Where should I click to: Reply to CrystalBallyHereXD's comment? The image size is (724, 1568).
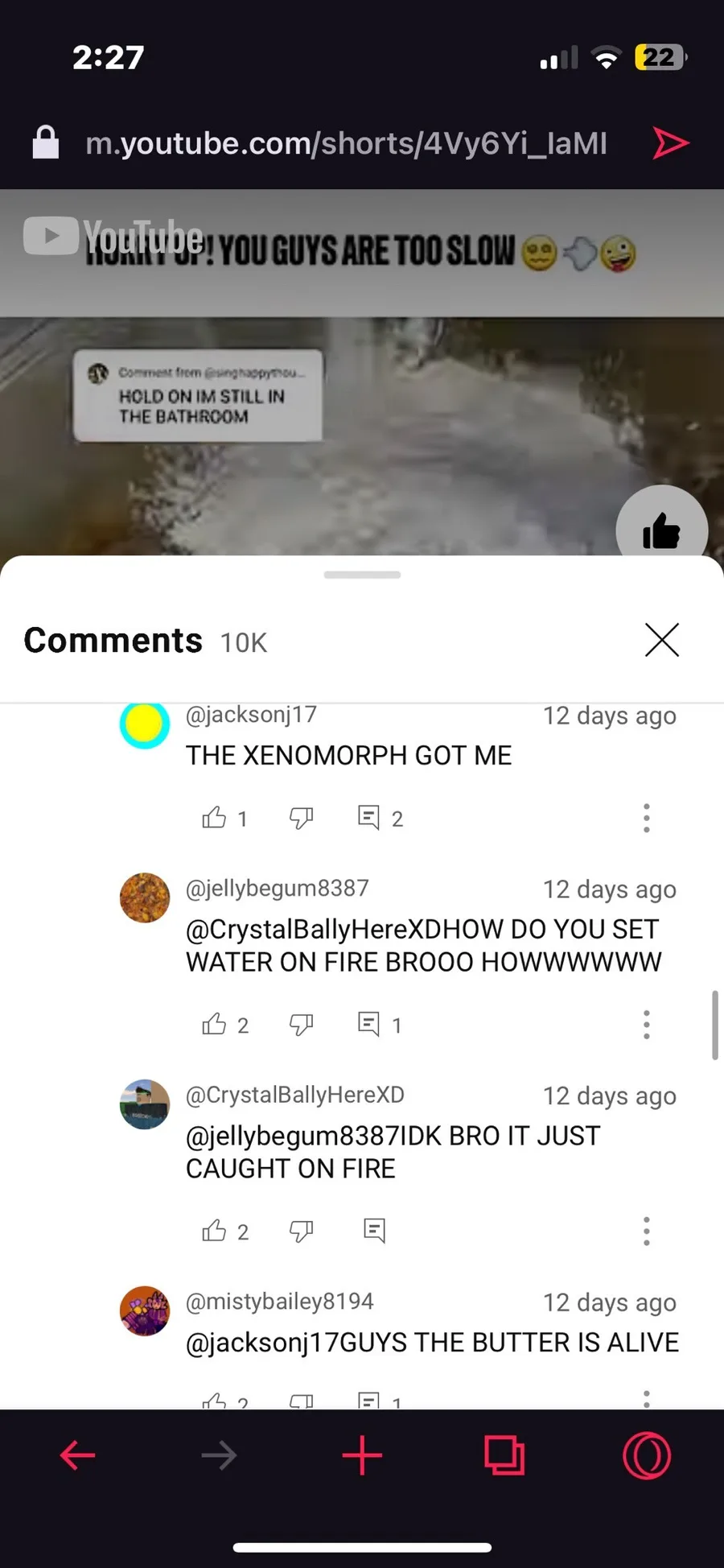click(x=374, y=1231)
